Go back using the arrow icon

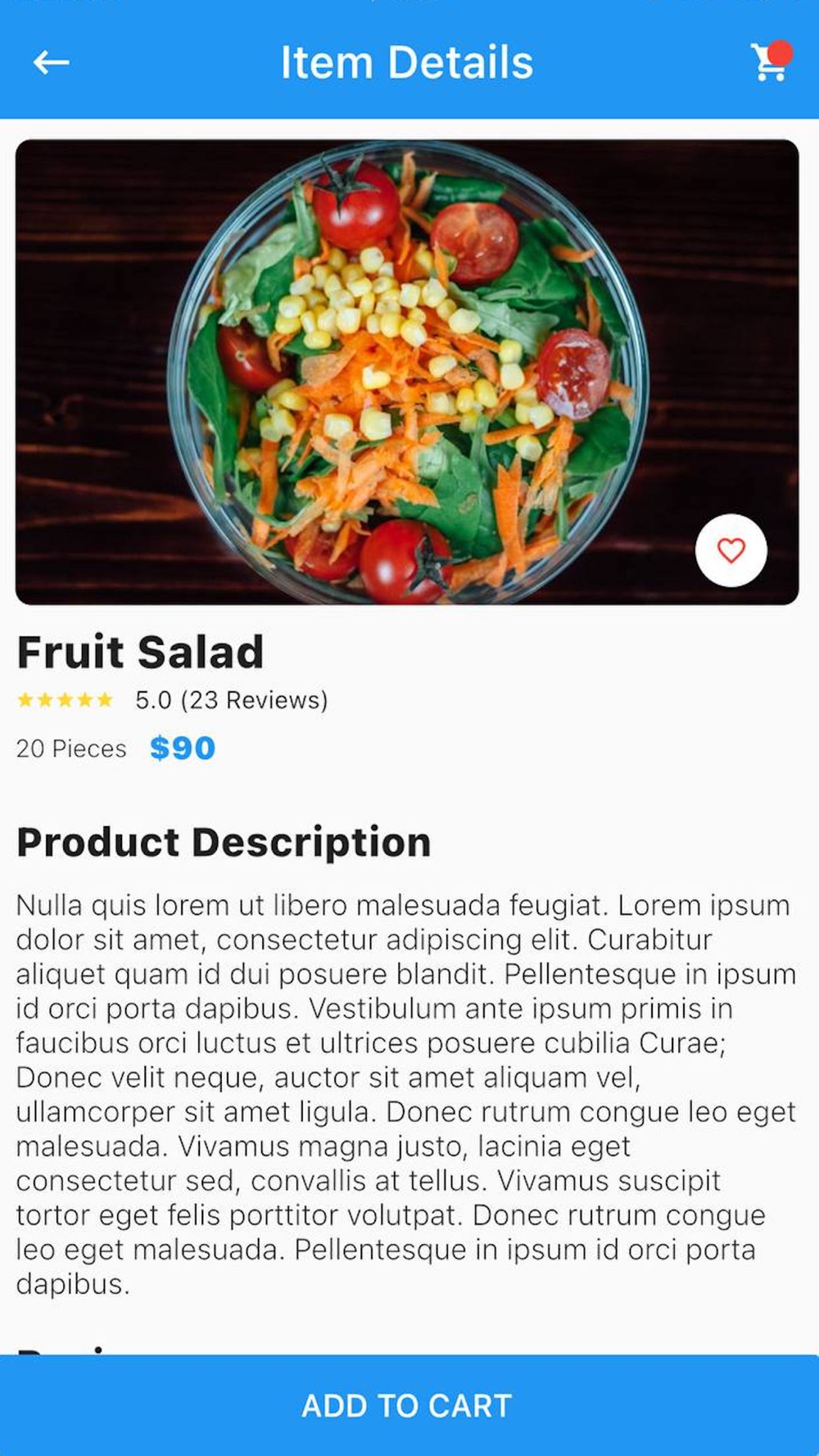point(51,62)
